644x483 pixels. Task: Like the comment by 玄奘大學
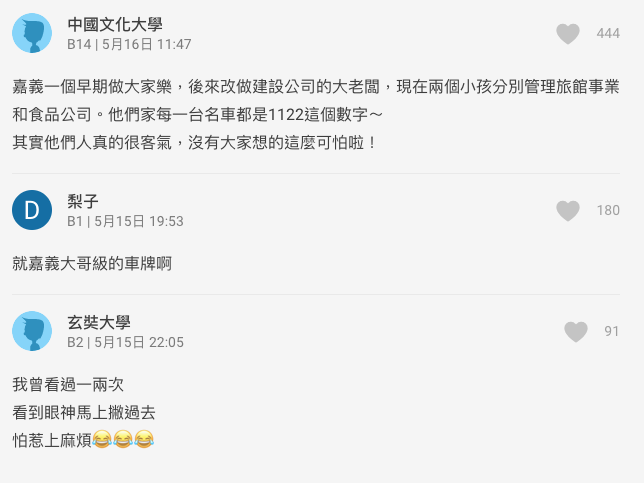[576, 332]
